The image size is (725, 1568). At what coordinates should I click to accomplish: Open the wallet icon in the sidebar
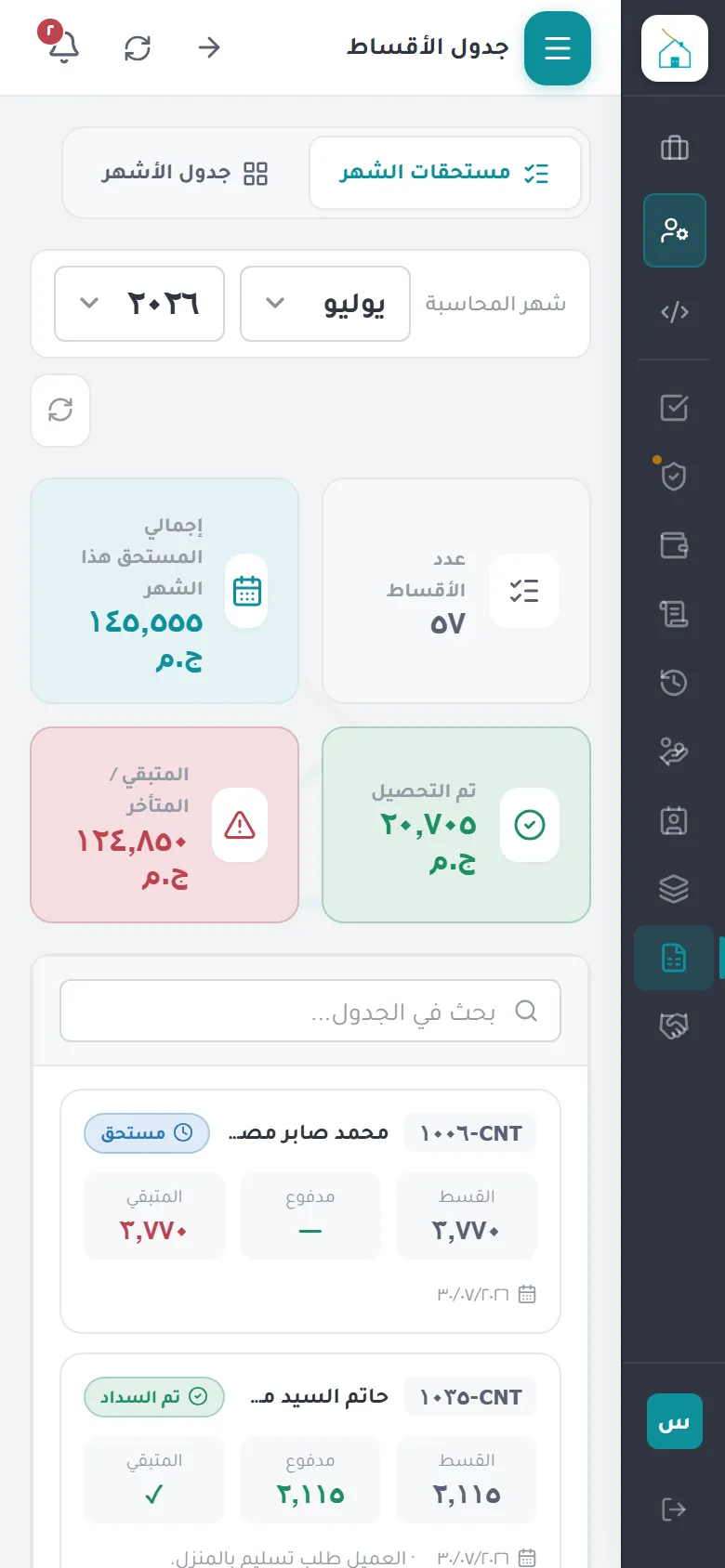click(675, 544)
